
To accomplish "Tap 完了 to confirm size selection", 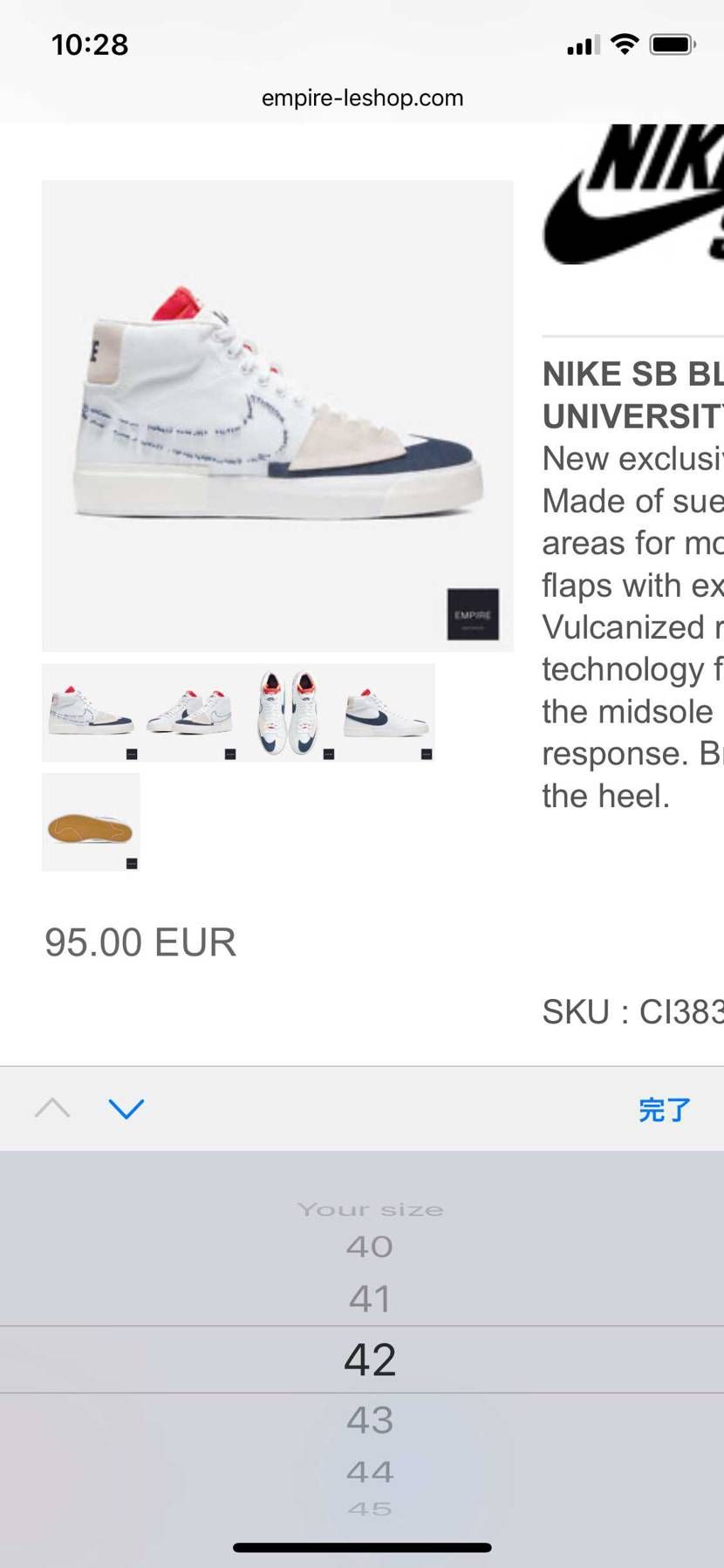I will (665, 1109).
